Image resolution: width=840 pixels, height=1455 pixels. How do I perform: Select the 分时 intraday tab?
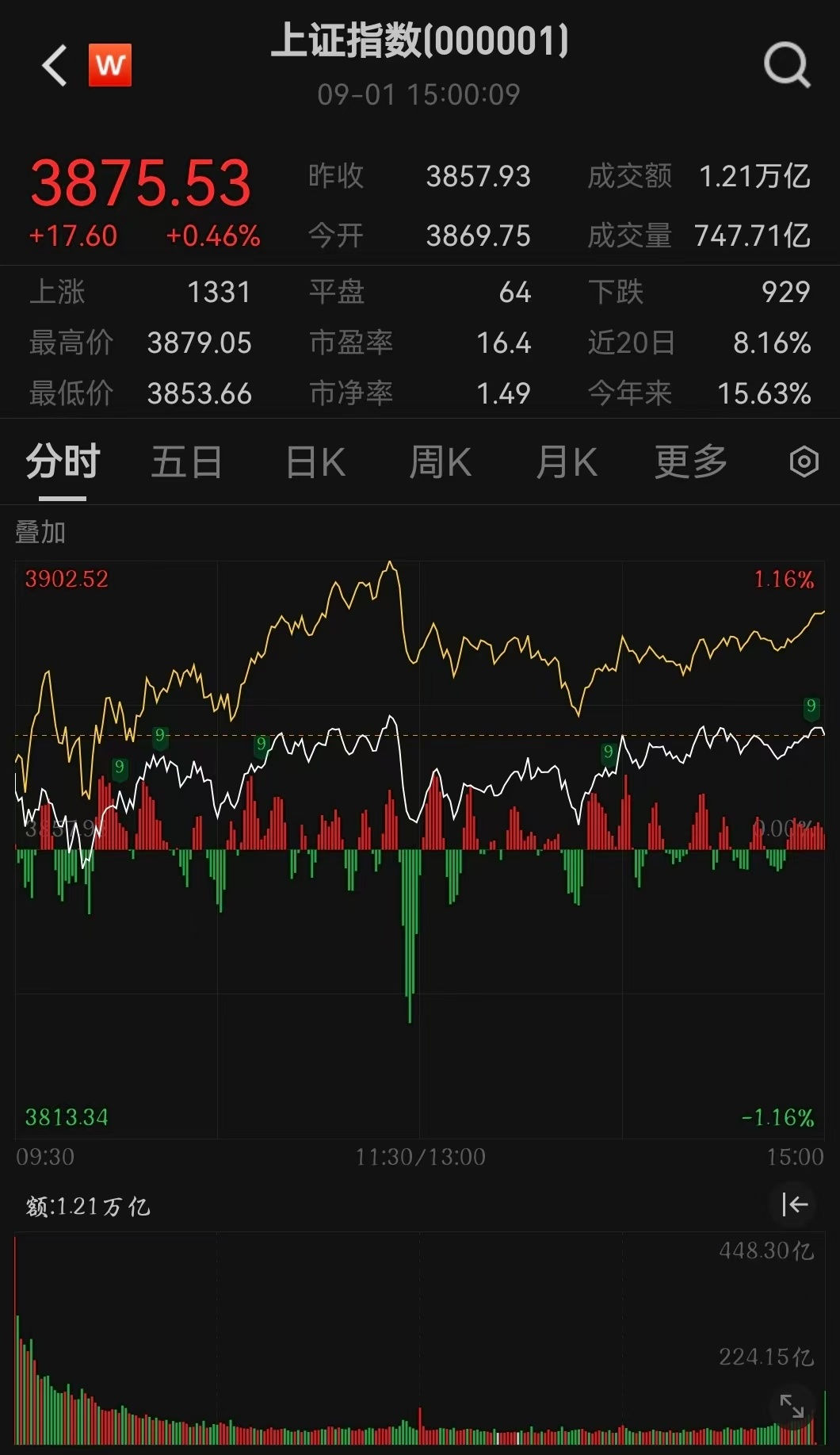[63, 461]
